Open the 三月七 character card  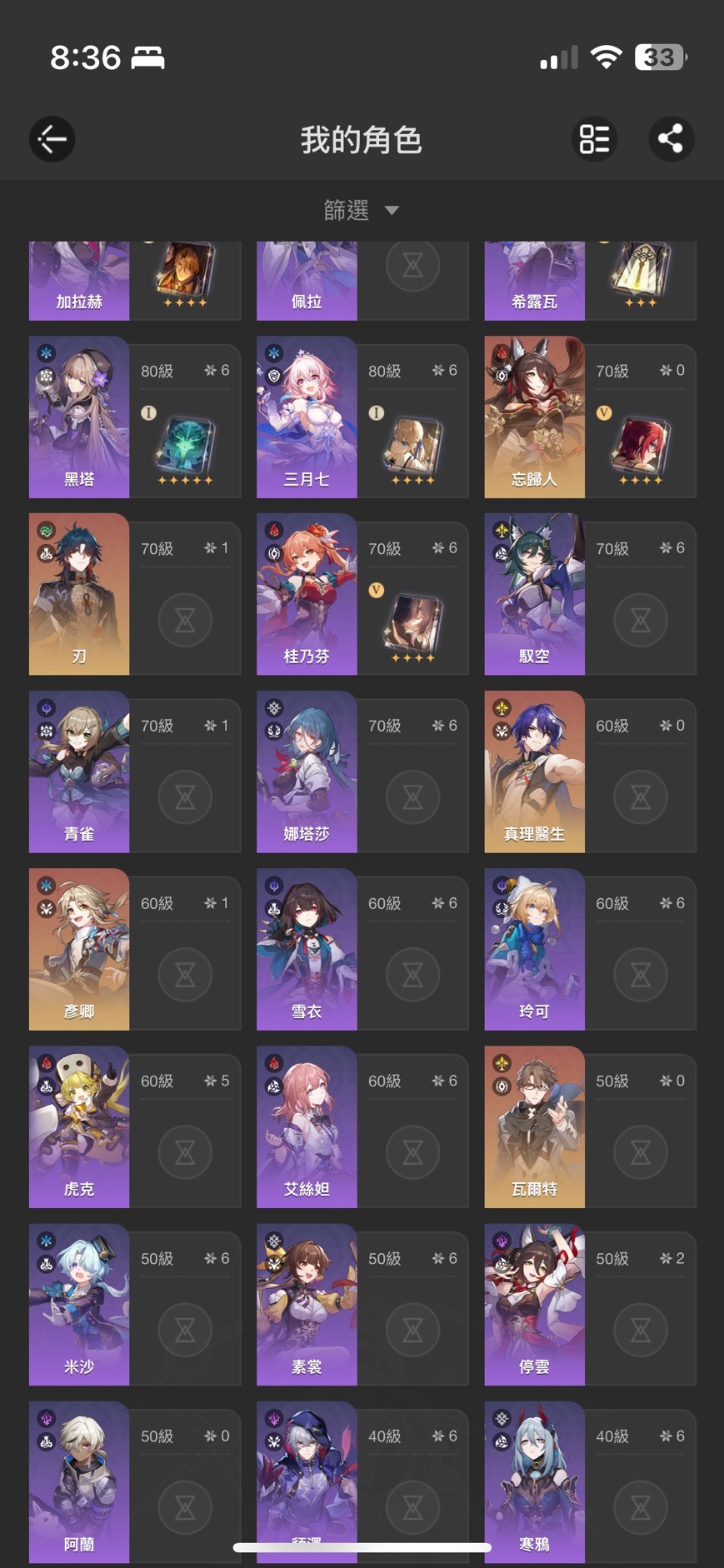coord(362,417)
